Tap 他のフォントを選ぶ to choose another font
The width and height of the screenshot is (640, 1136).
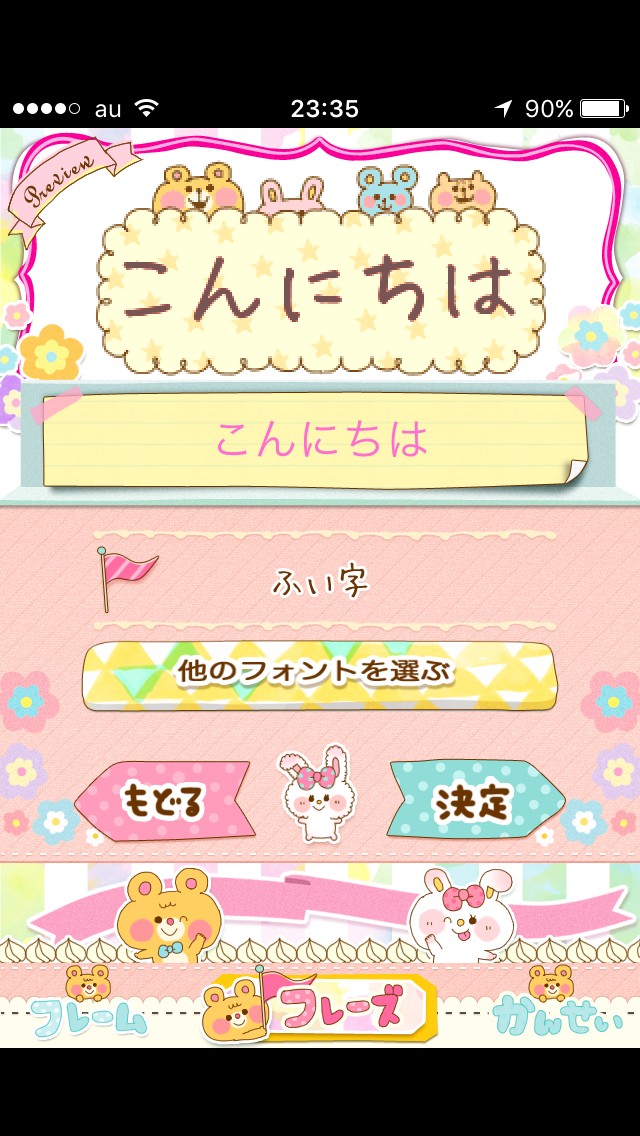click(x=318, y=673)
